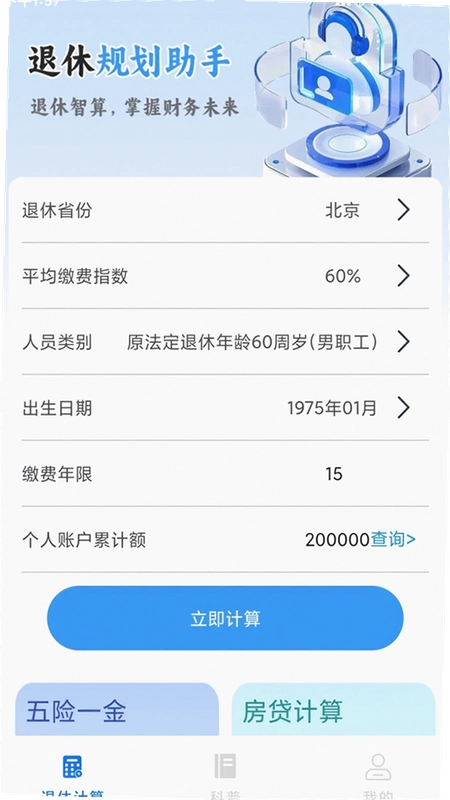Change the 平均缴费指数 value
Viewport: 450px width, 800px height.
pyautogui.click(x=225, y=276)
